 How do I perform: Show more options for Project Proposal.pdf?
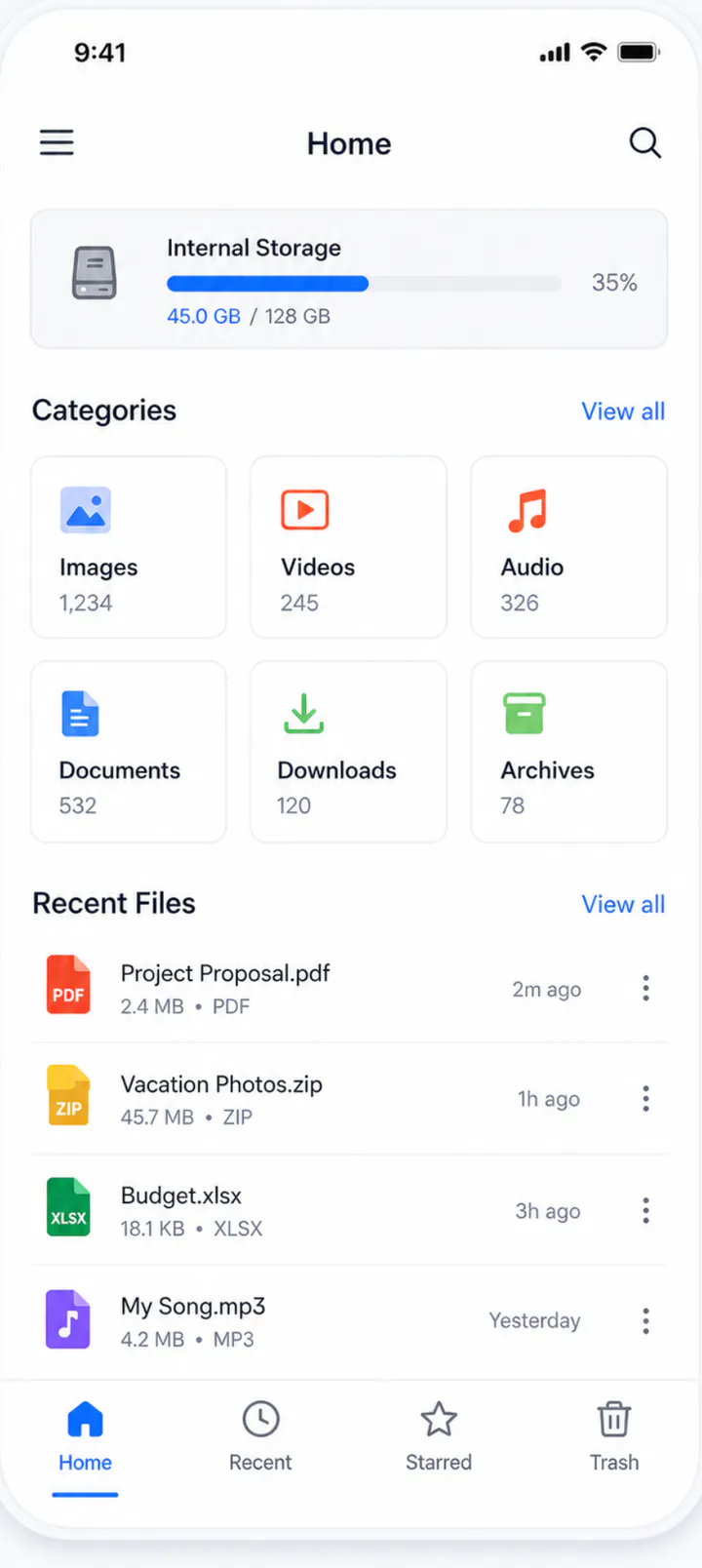645,988
